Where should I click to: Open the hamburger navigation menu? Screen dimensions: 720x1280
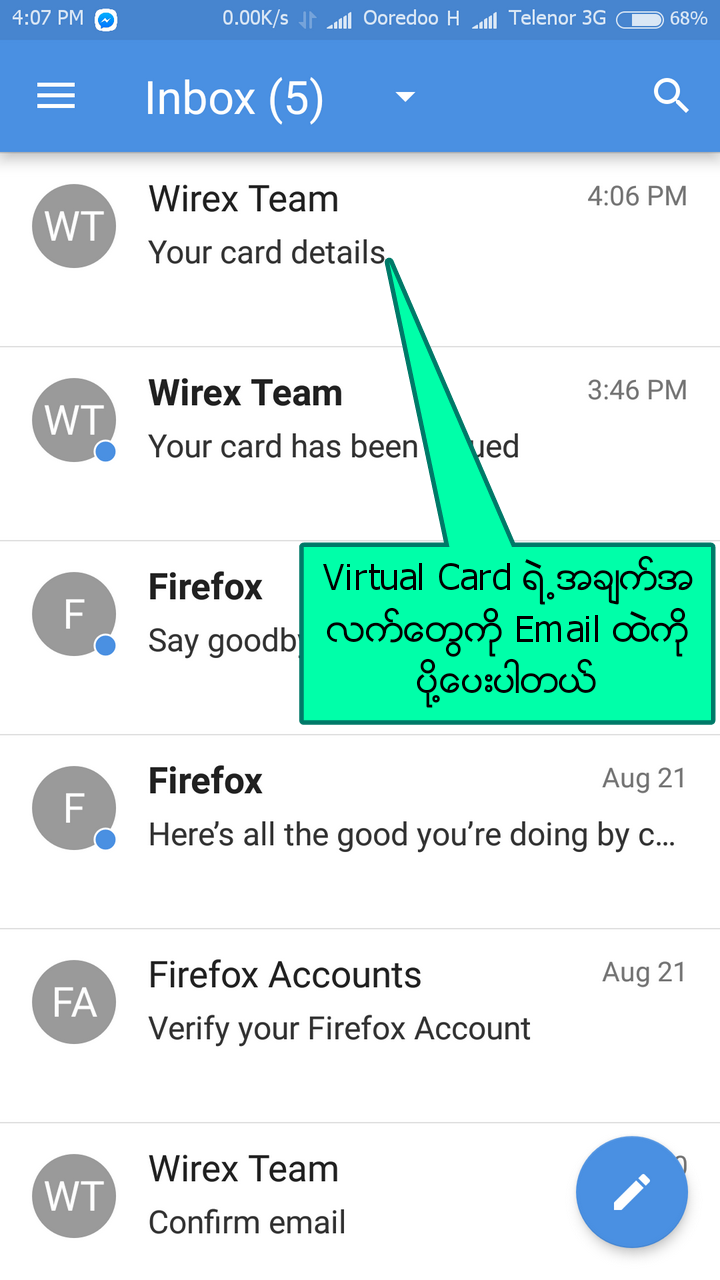(56, 96)
